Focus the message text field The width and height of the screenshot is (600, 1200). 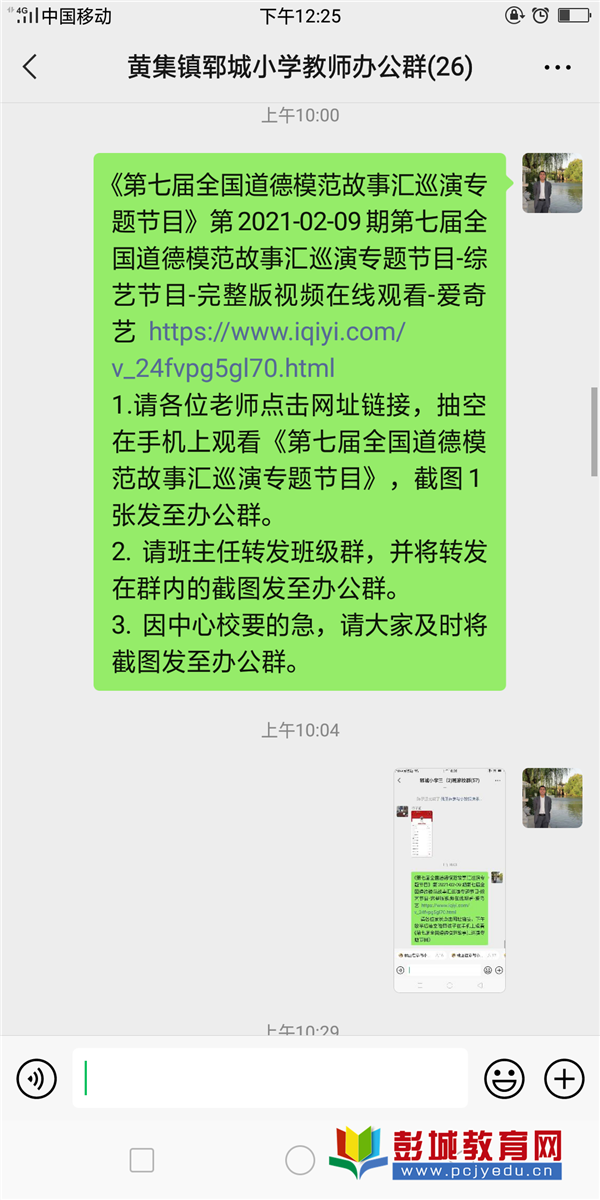[x=270, y=1078]
